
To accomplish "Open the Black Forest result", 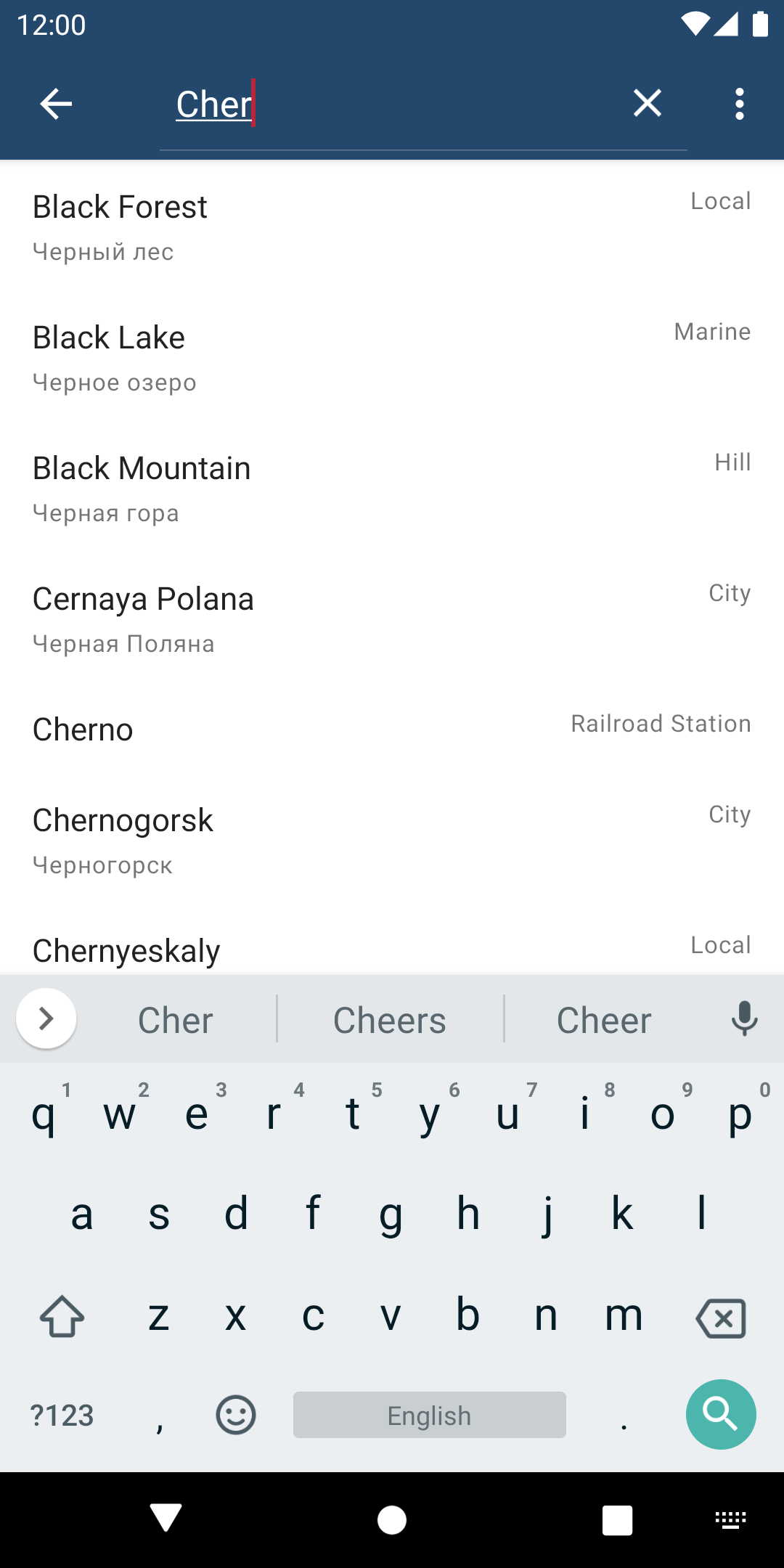I will point(392,227).
